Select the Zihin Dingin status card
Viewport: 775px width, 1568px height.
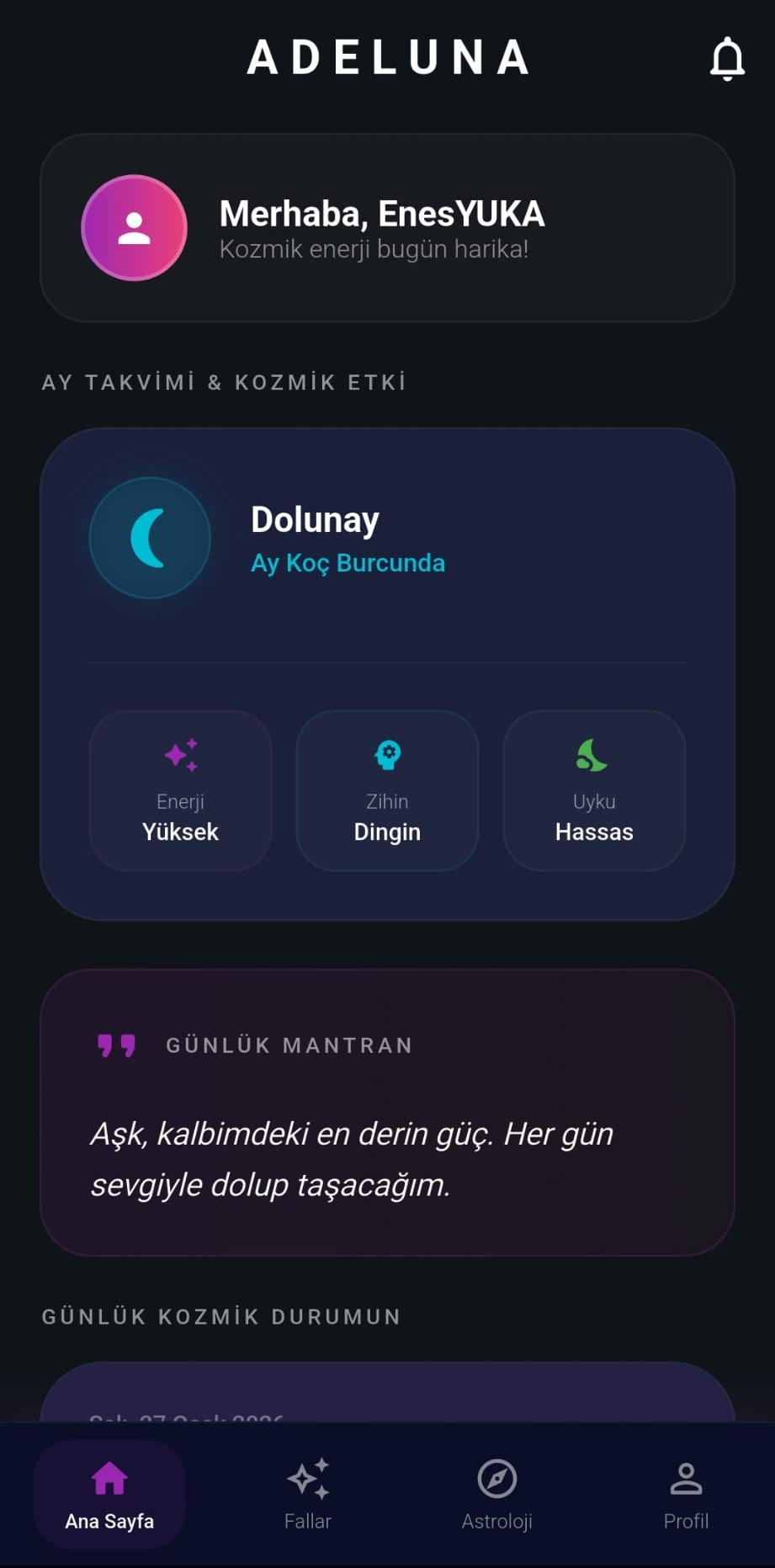(x=387, y=789)
